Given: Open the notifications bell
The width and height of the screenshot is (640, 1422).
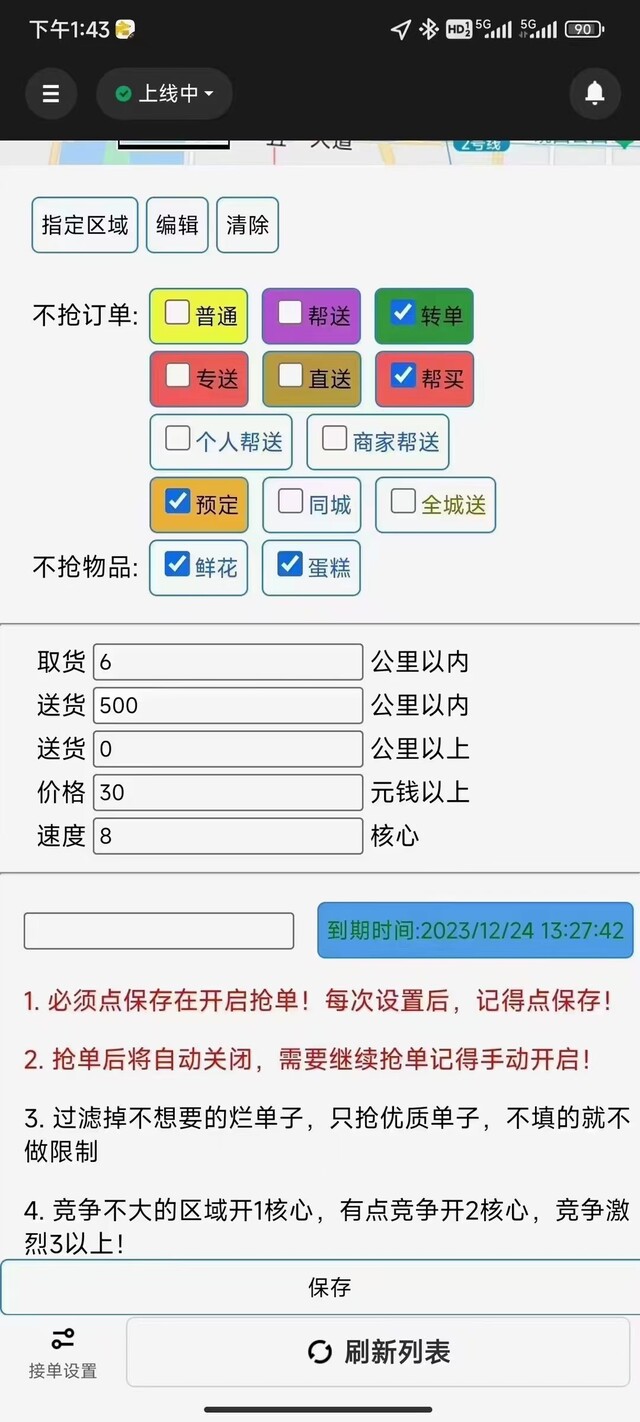Looking at the screenshot, I should (595, 94).
